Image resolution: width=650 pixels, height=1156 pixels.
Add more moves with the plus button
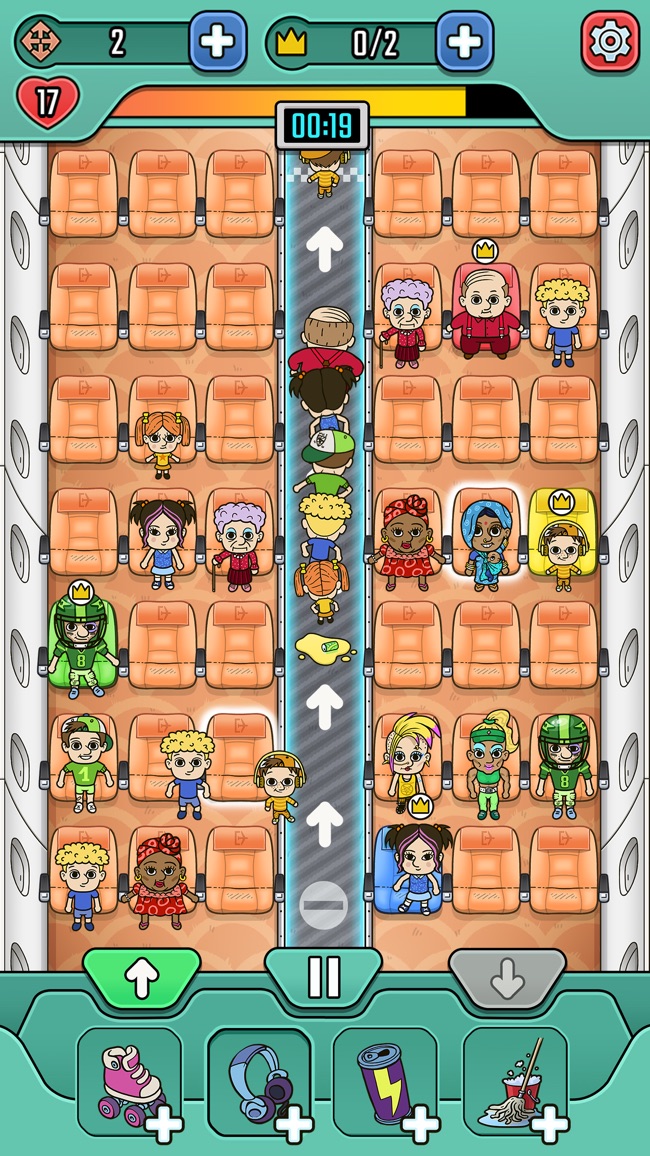click(217, 41)
